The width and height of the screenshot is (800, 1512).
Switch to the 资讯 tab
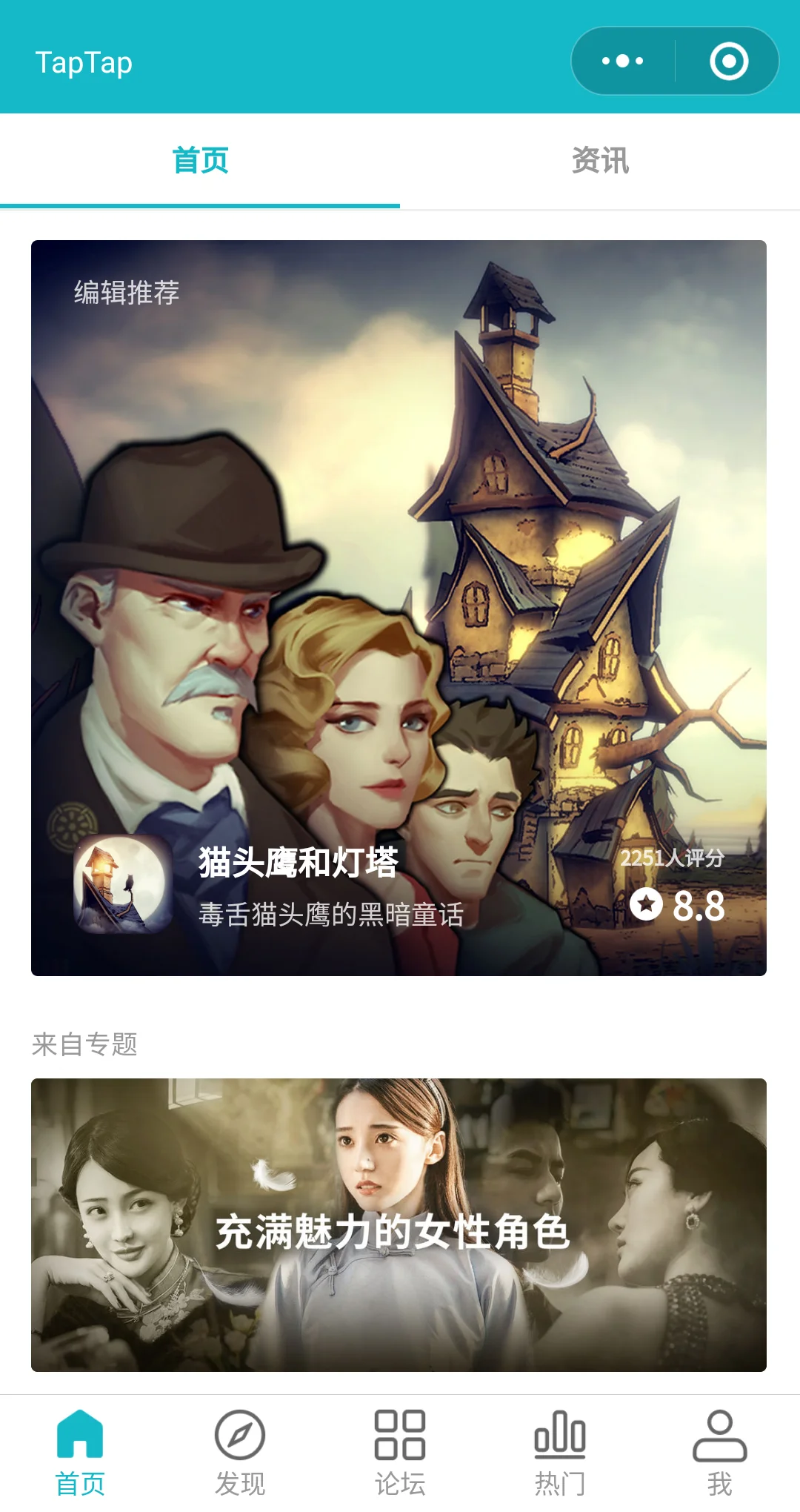[600, 160]
